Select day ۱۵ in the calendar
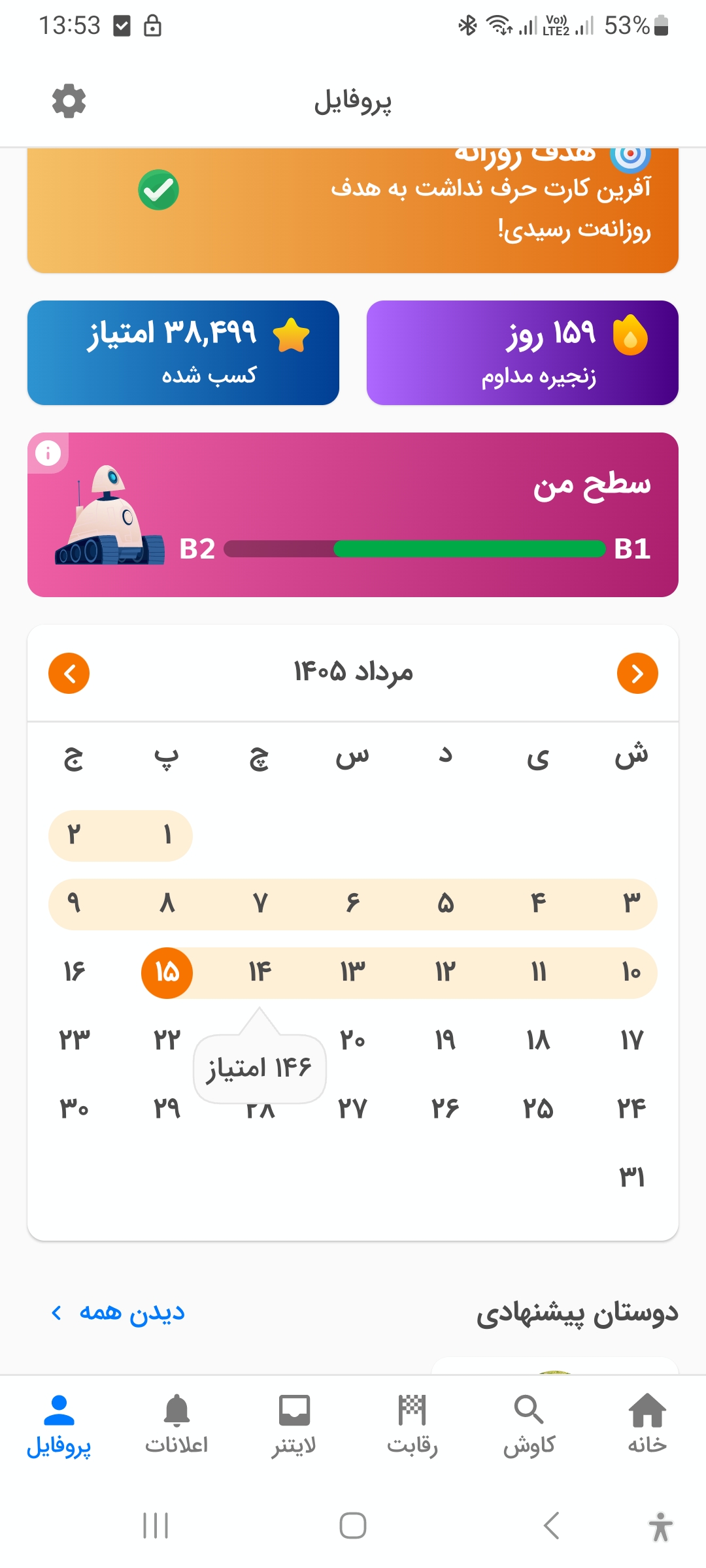Screen dimensions: 706x1568 [167, 973]
